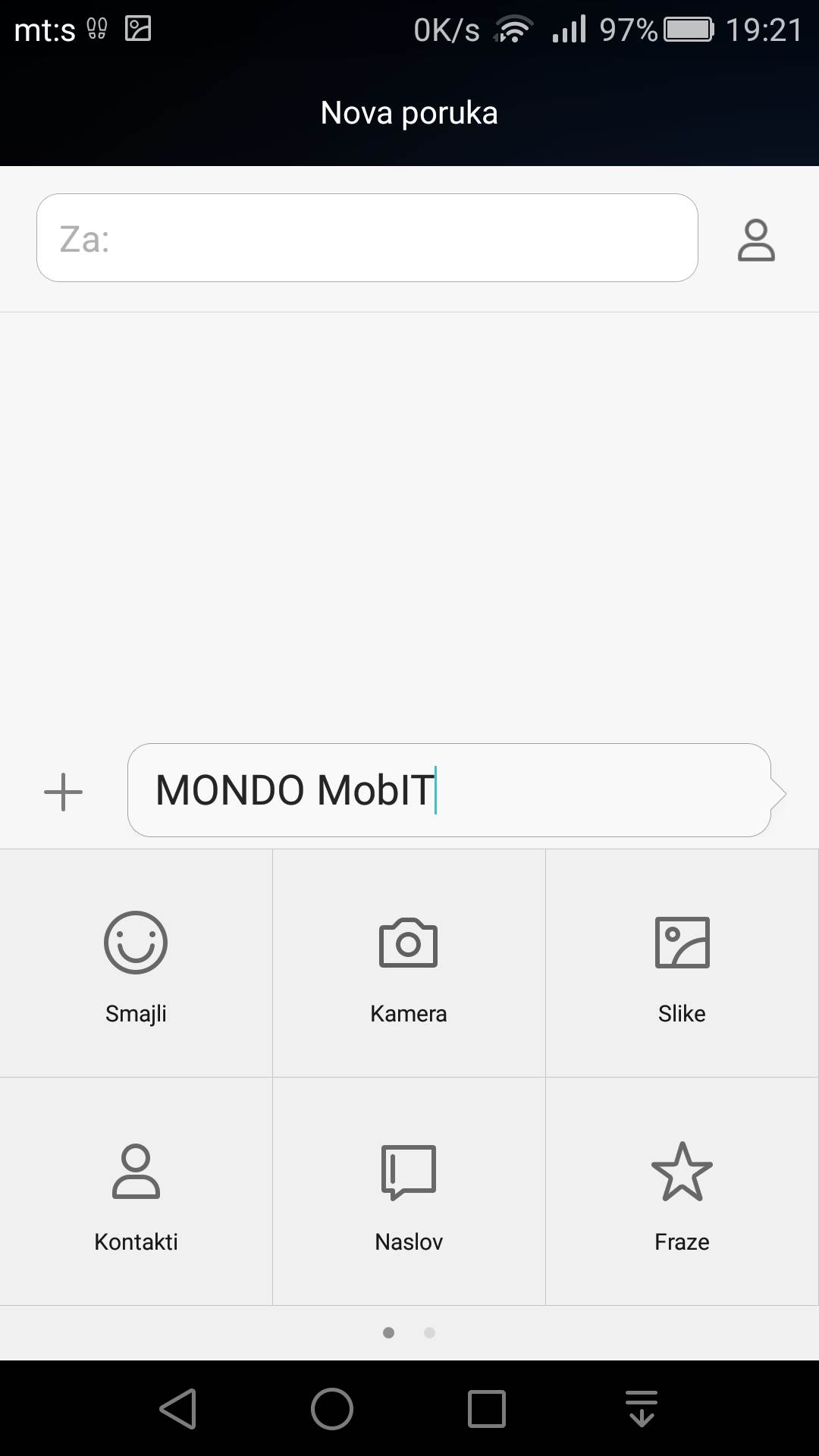Screen dimensions: 819x1456
Task: Click inside the Za recipient field
Action: point(367,237)
